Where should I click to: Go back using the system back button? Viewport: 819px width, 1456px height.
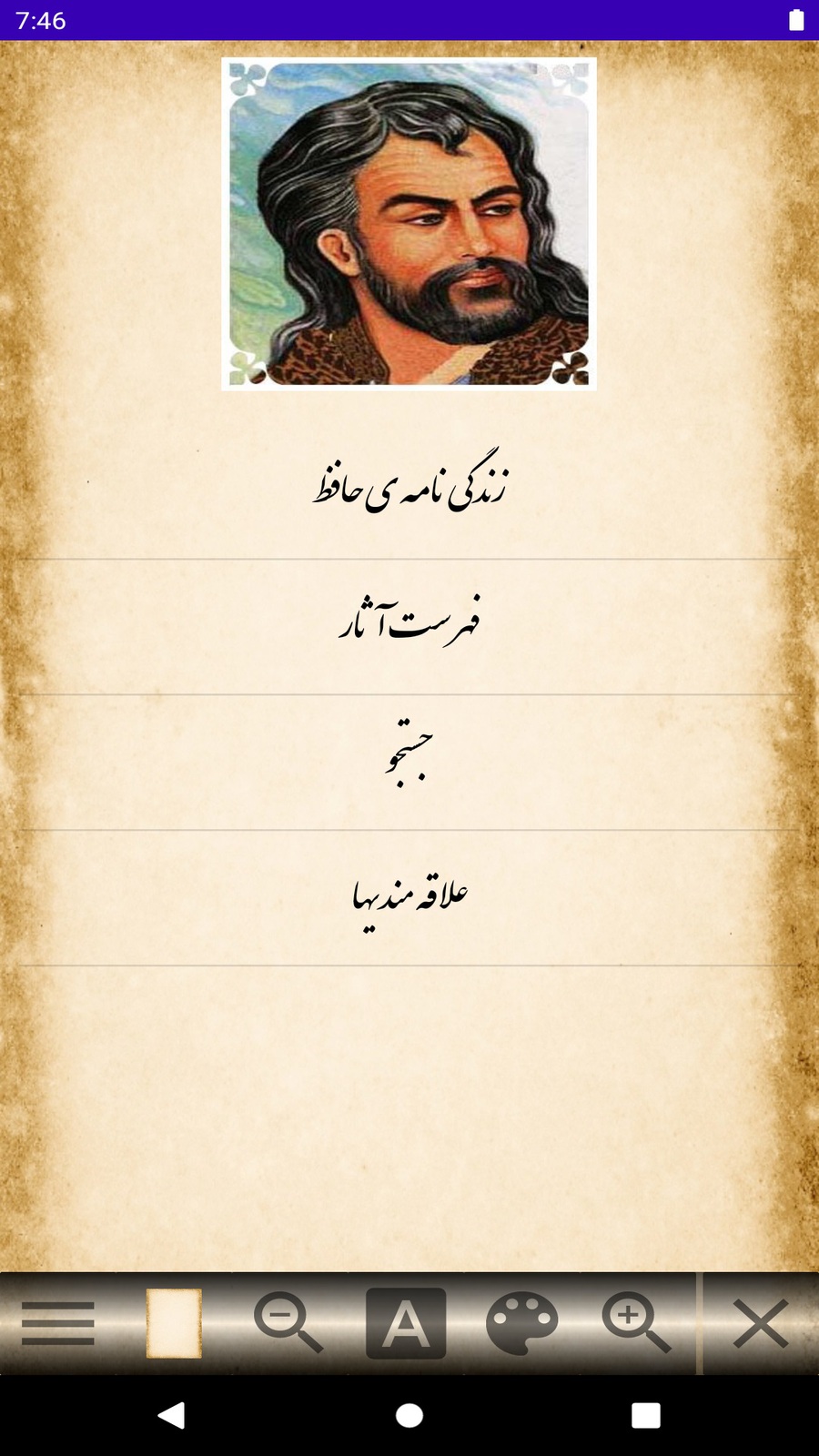[171, 1415]
